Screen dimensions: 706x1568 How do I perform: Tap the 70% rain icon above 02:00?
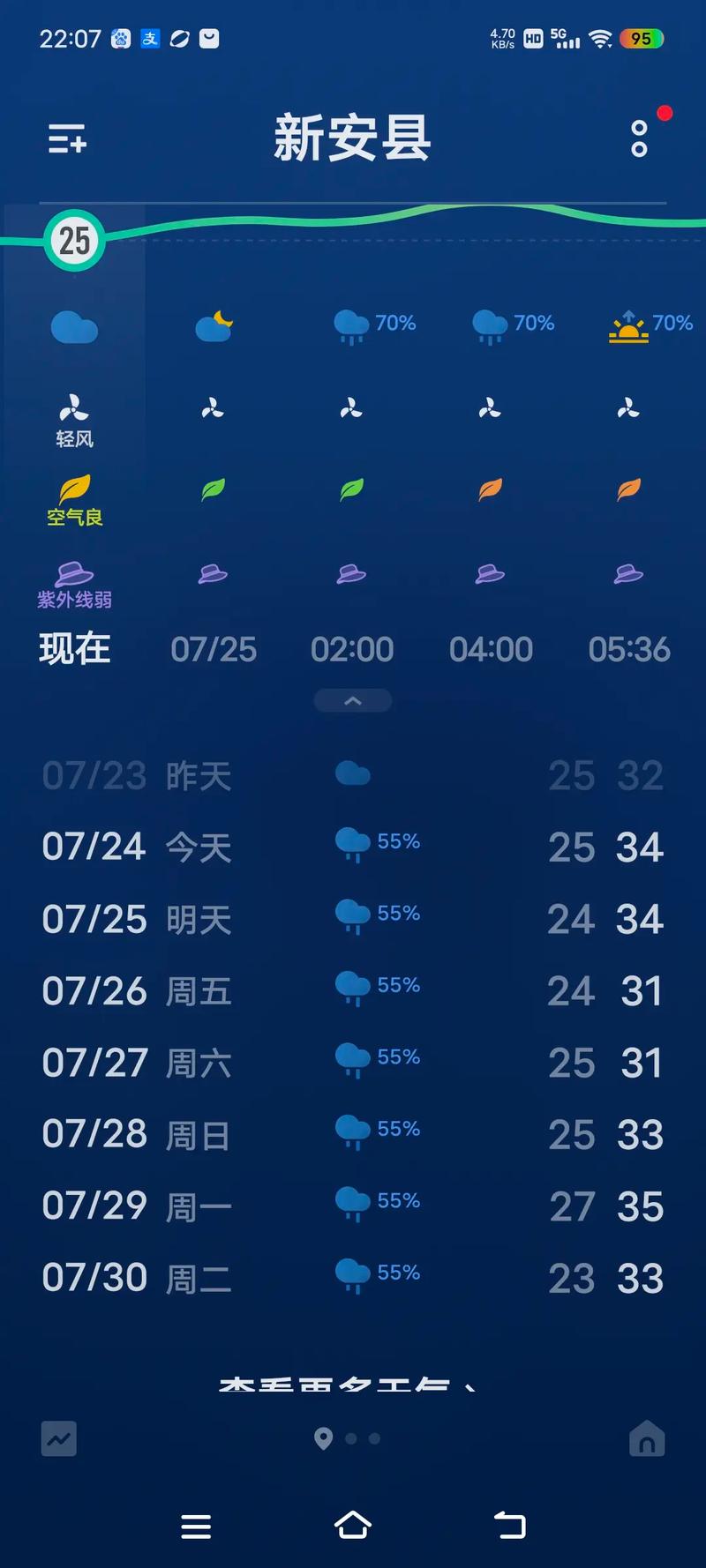click(x=350, y=325)
